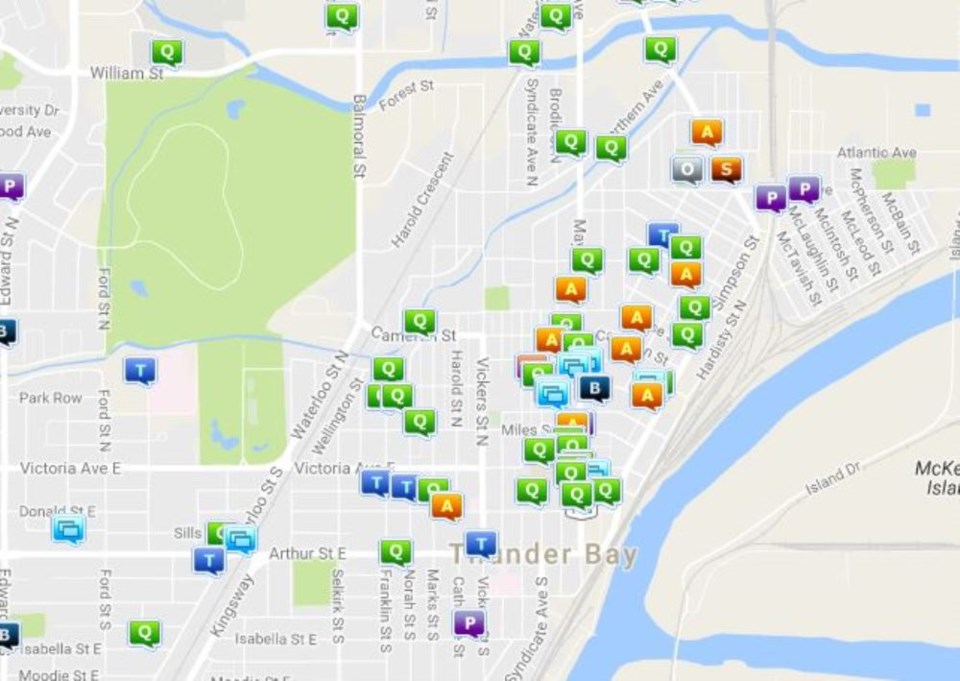
Task: Open the T marker above Park Row
Action: click(x=140, y=369)
